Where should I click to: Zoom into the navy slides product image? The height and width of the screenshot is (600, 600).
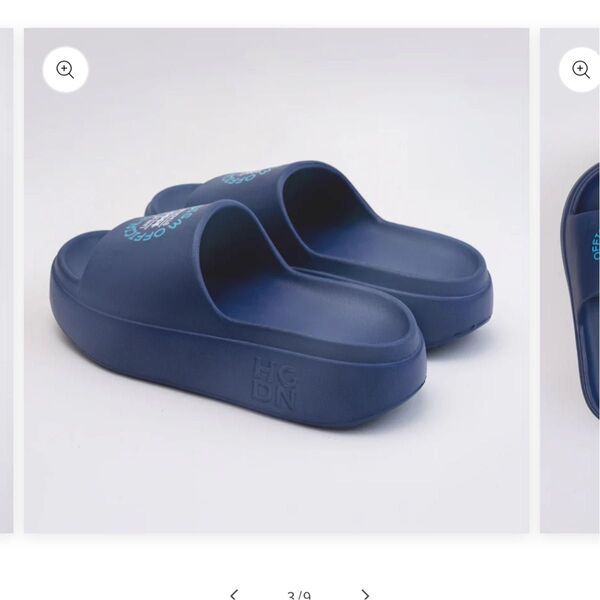[65, 70]
